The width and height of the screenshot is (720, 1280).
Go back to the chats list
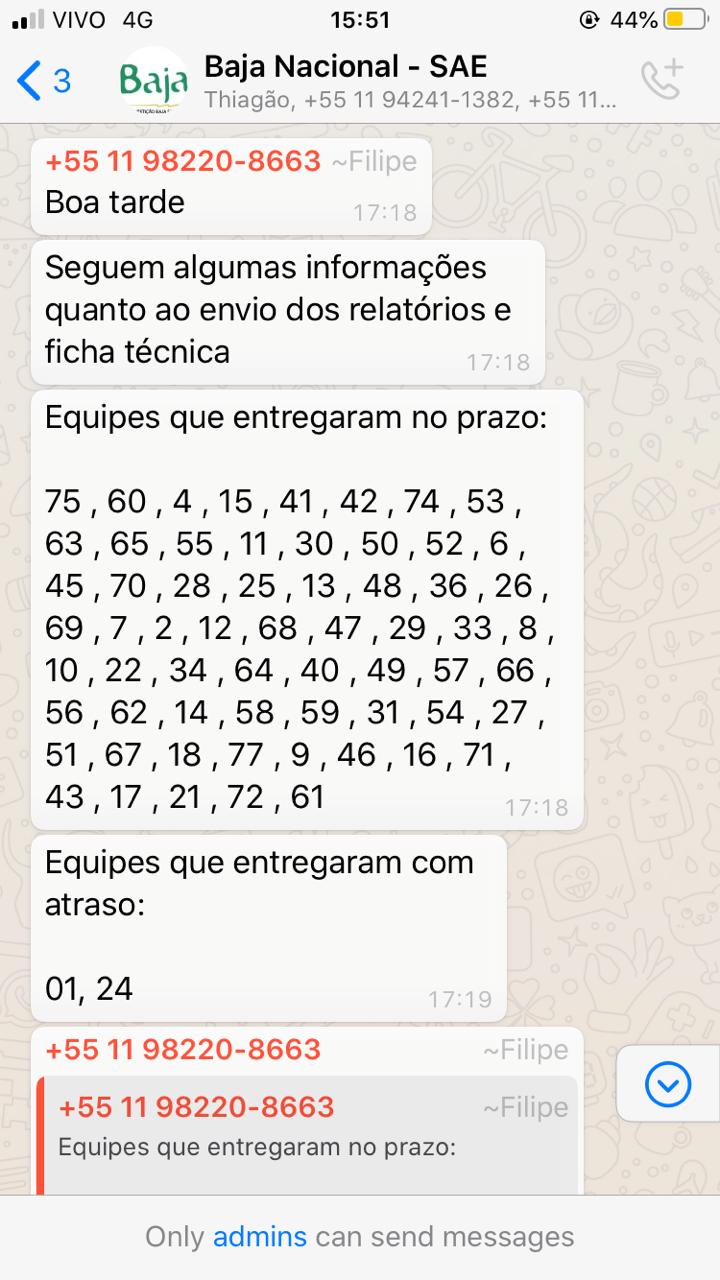pyautogui.click(x=44, y=81)
